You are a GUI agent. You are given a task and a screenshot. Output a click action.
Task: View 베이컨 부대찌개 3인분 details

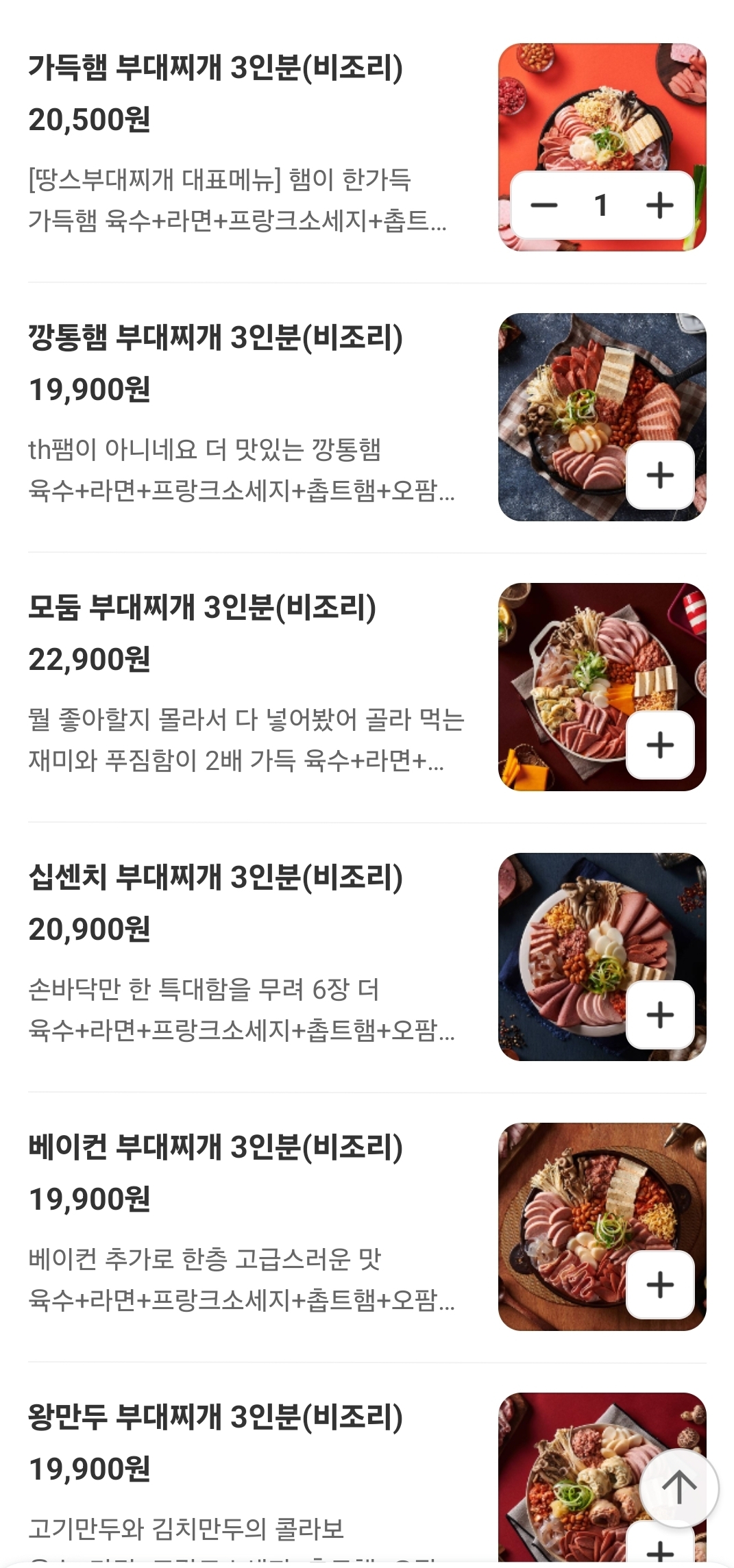pyautogui.click(x=215, y=1147)
